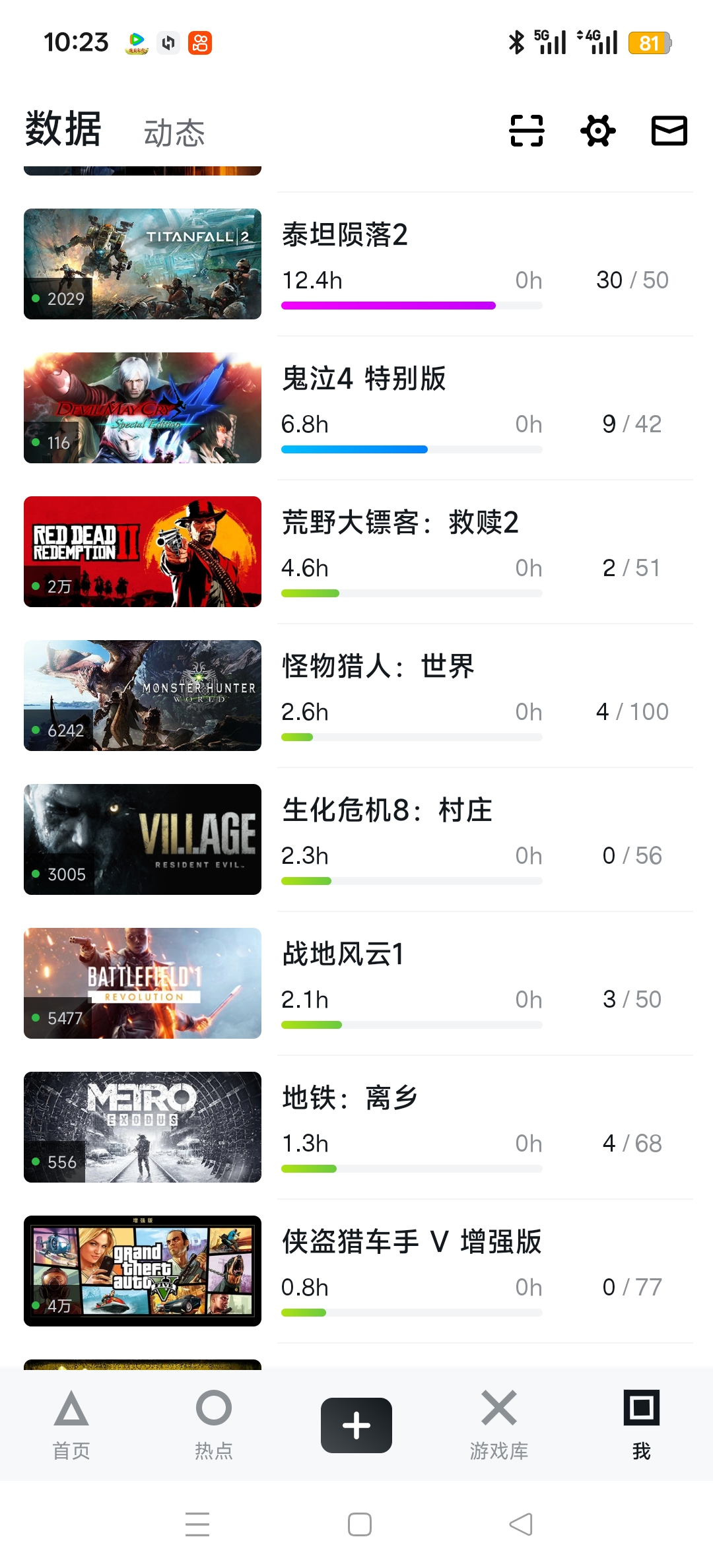Open the 鬼泣4 特别版 game entry
The image size is (713, 1568).
tap(364, 379)
